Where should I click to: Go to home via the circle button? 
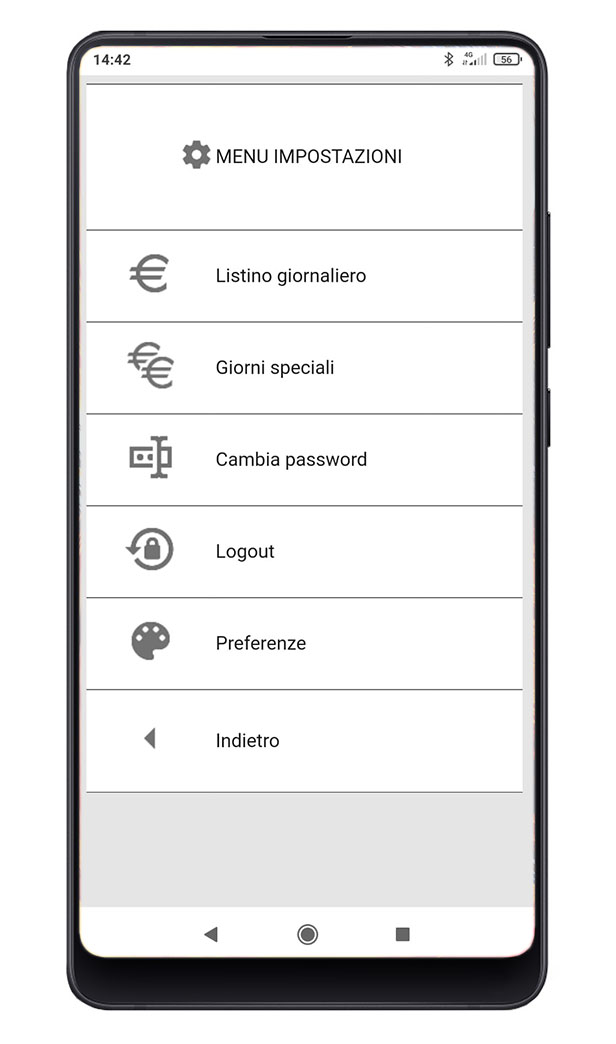click(x=307, y=934)
